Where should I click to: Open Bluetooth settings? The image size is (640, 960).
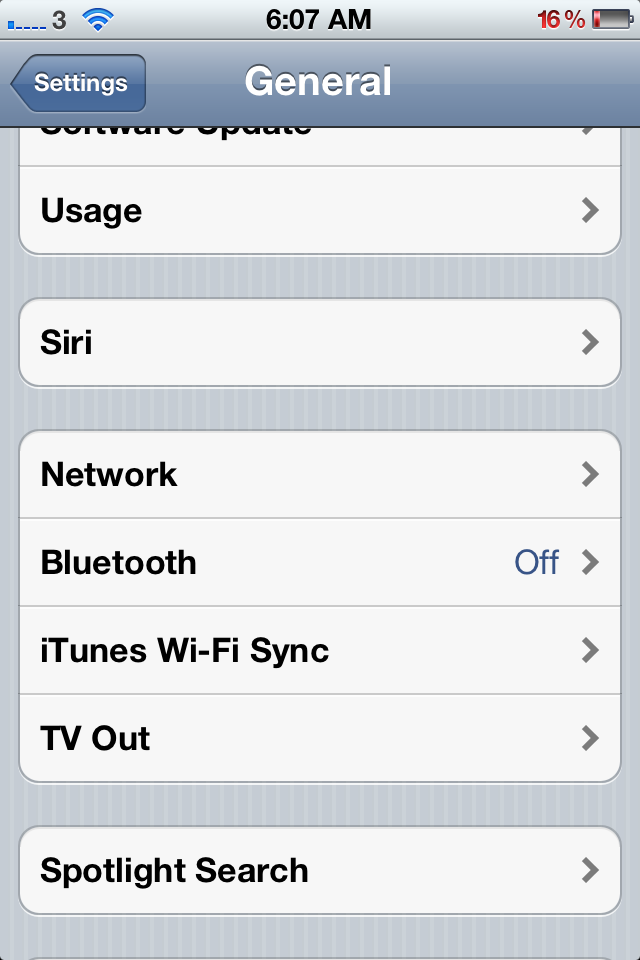pos(320,563)
